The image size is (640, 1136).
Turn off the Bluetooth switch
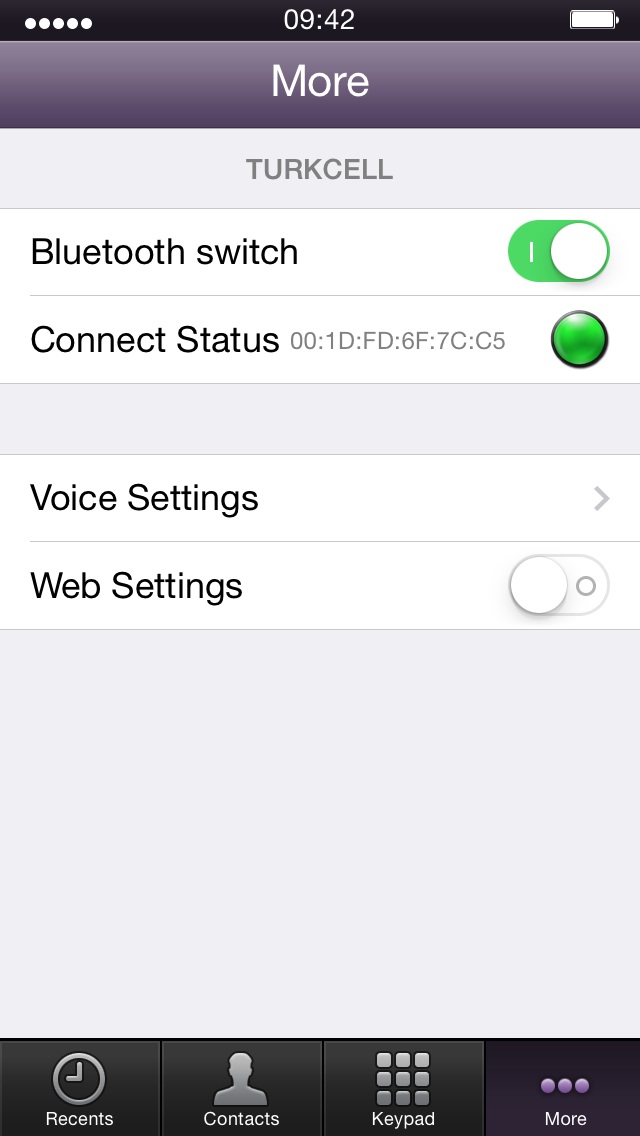tap(558, 251)
